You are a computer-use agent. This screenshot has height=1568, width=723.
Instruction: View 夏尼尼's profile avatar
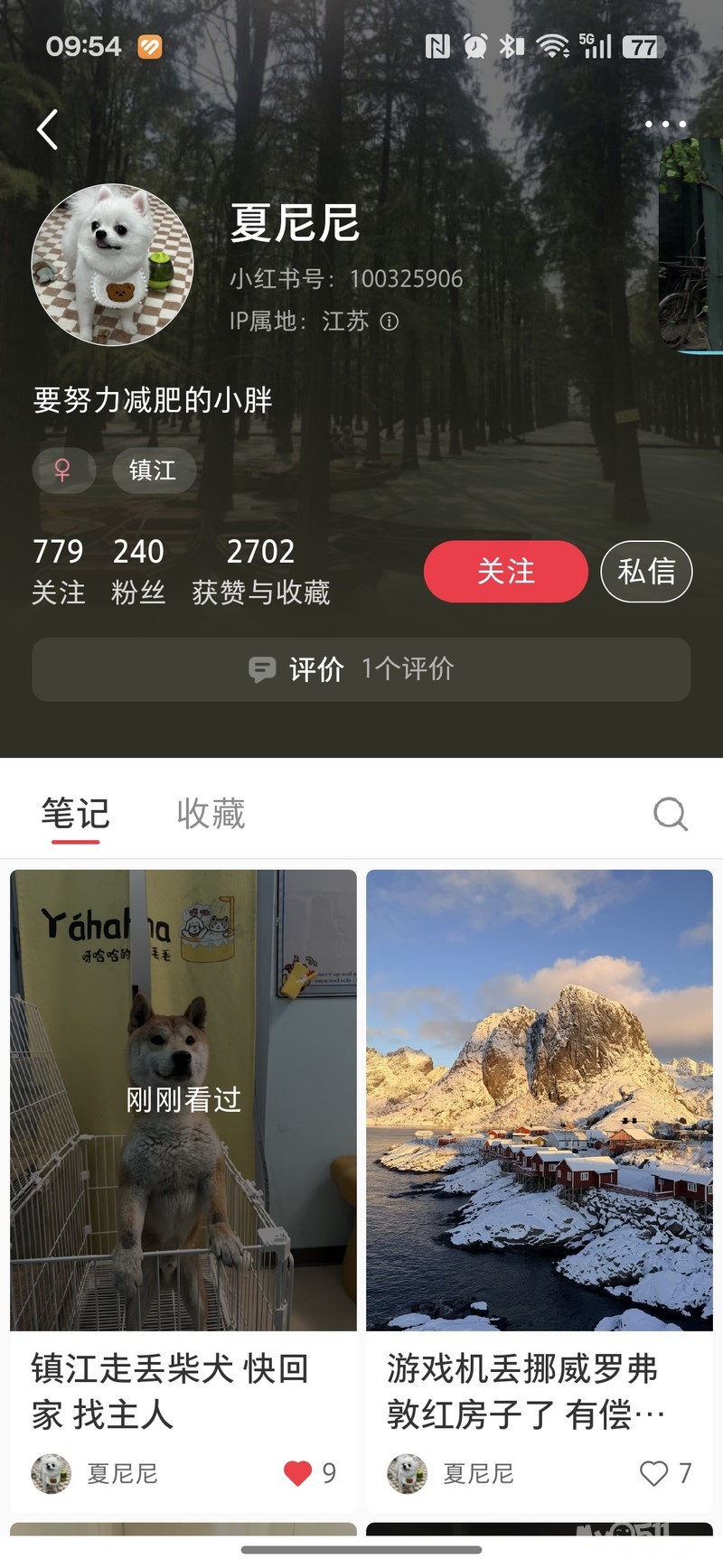[x=113, y=265]
